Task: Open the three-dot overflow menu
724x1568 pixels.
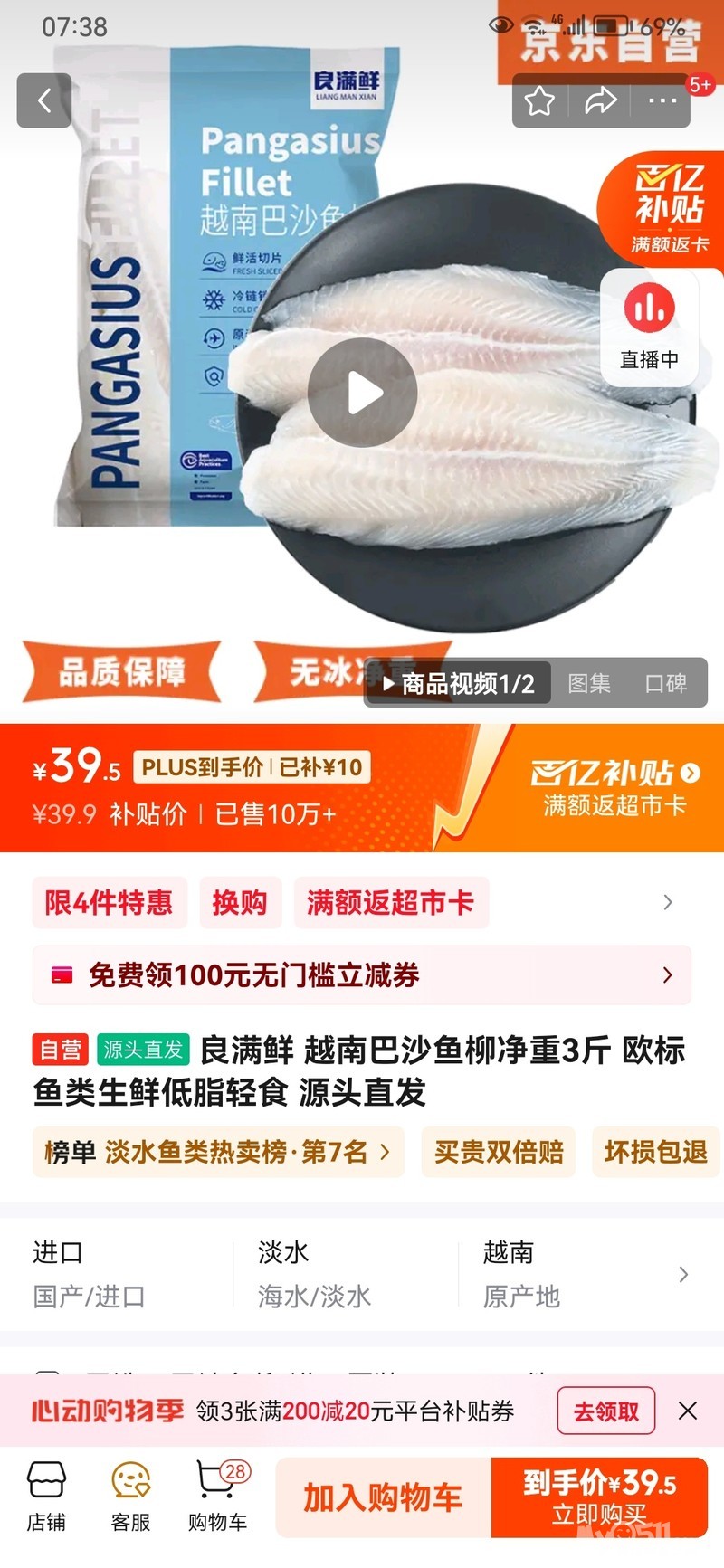Action: [662, 100]
